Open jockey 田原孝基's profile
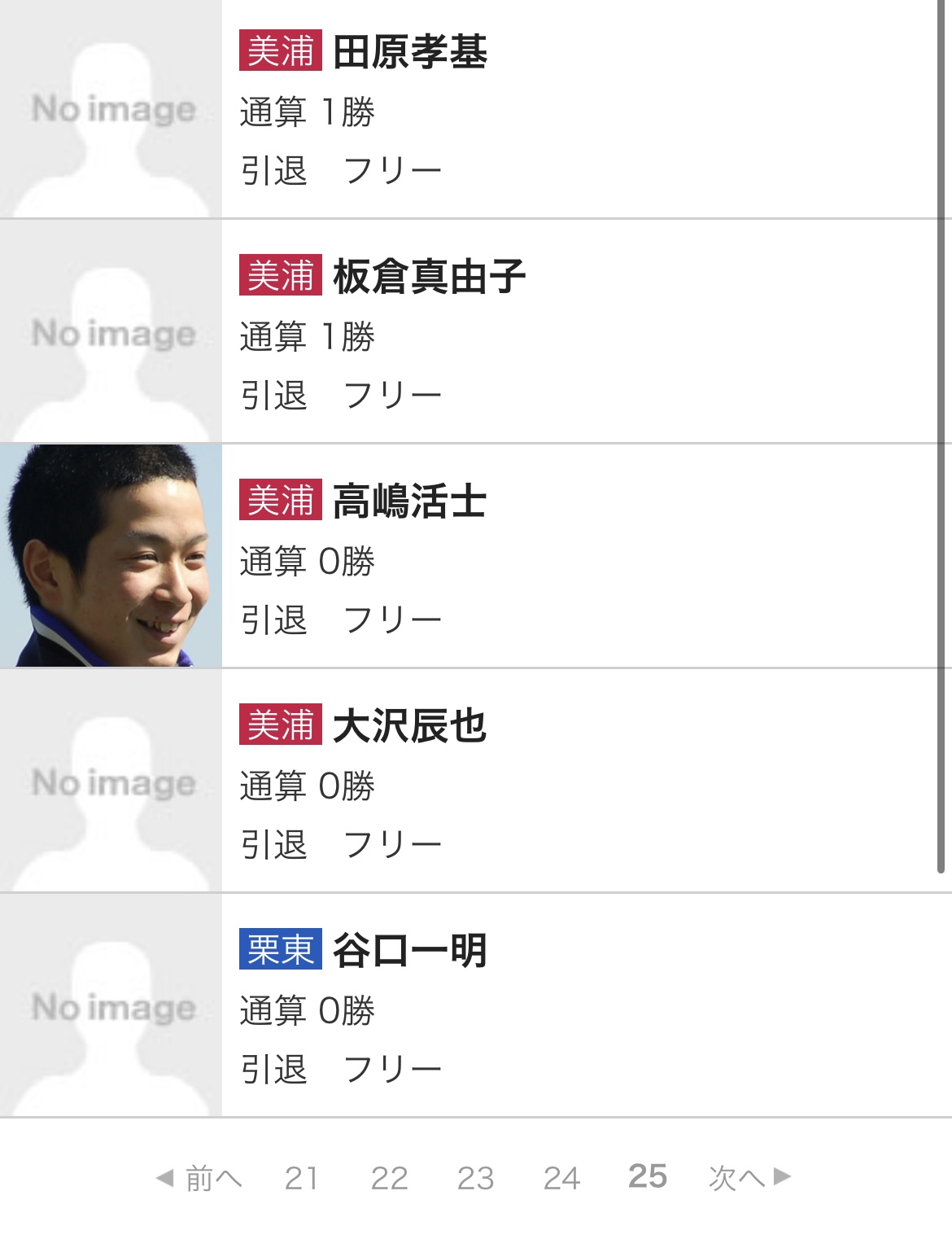Screen dimensions: 952x1239 click(x=476, y=108)
